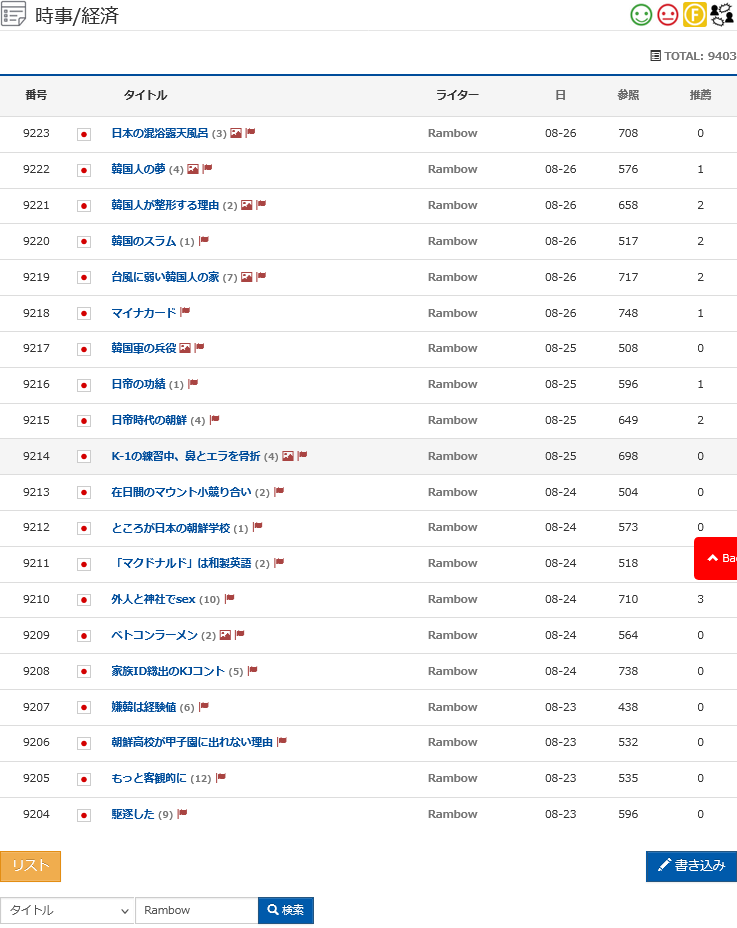Open post 日本の混浴露天風呂
This screenshot has width=737, height=928.
(x=159, y=133)
